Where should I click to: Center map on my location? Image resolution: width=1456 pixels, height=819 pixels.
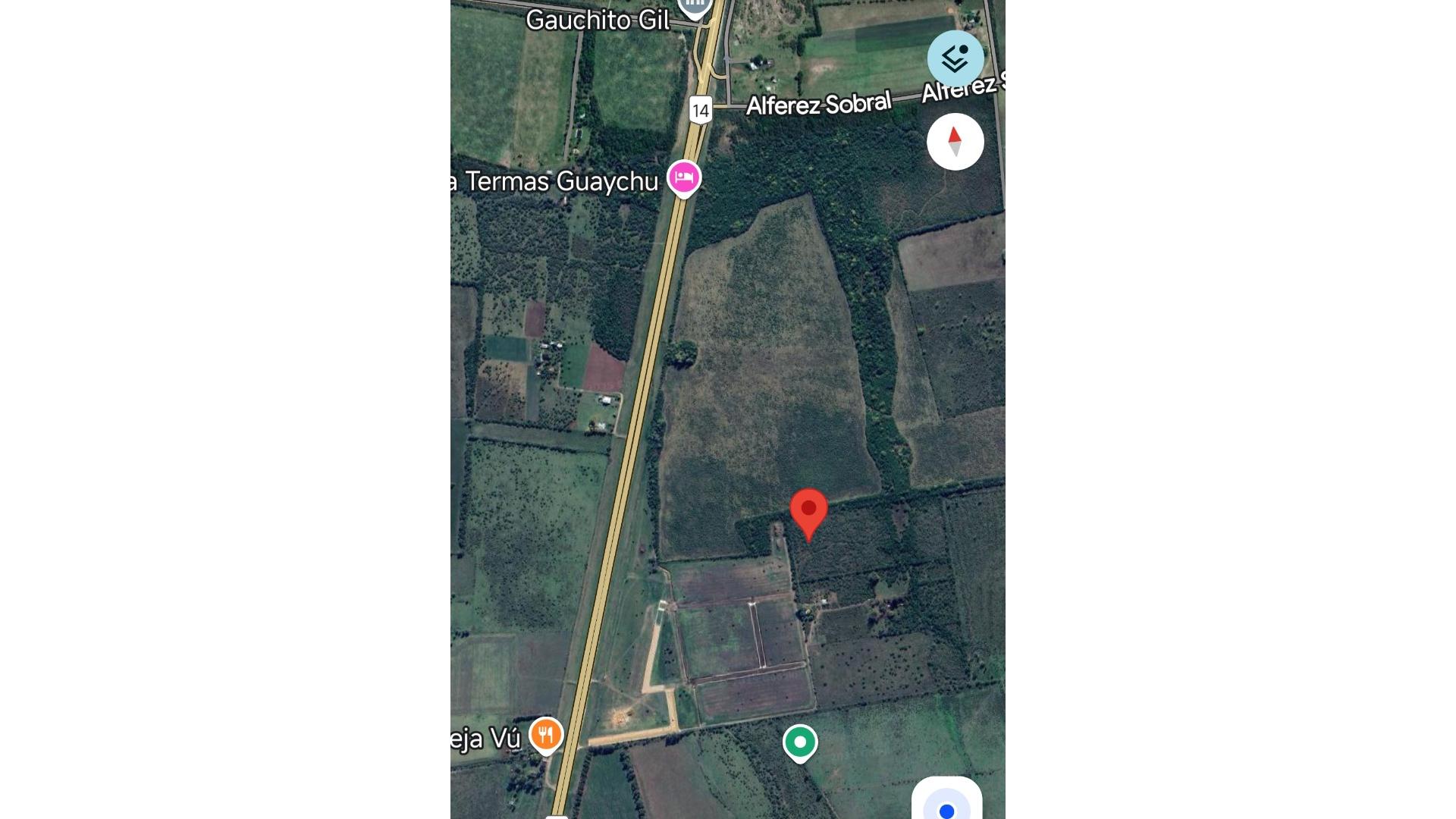946,807
